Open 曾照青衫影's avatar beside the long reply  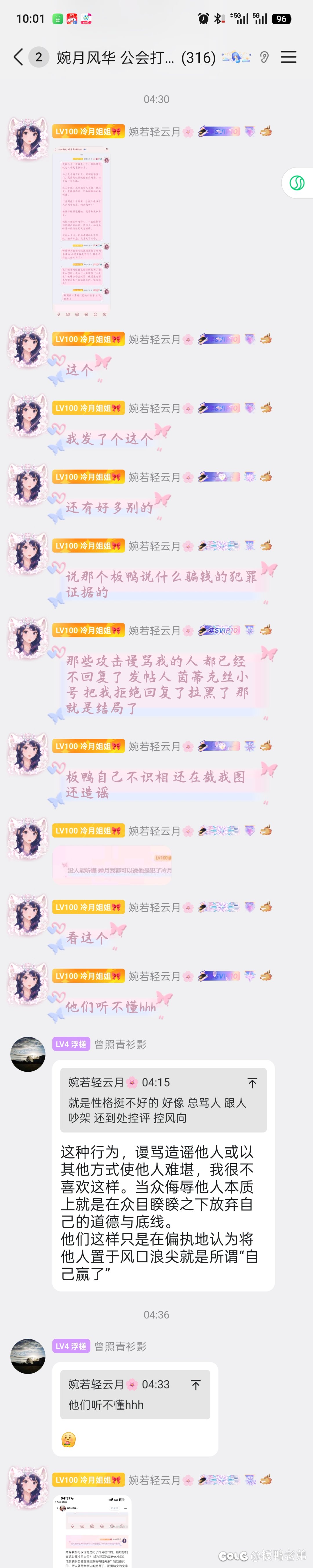click(28, 1054)
